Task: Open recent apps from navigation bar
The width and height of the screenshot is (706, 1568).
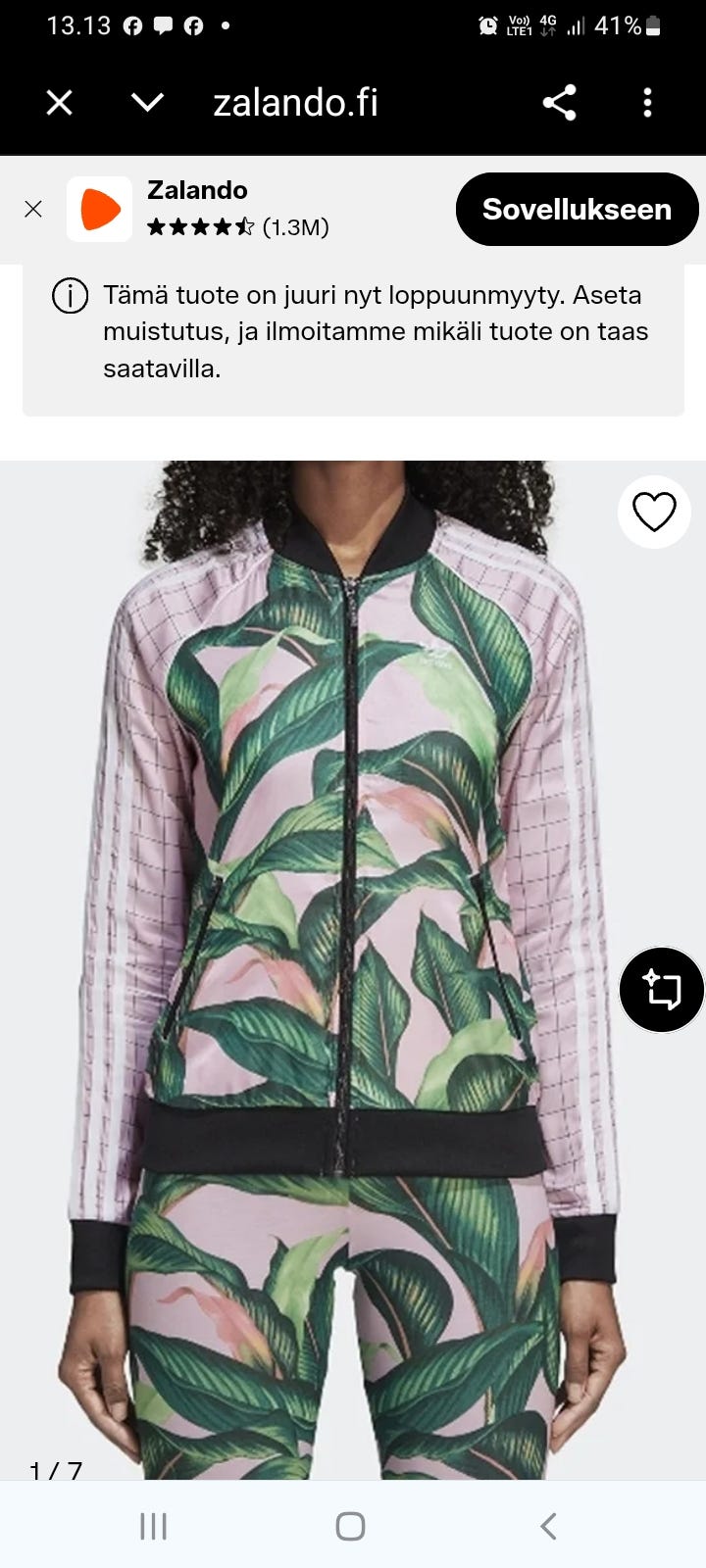Action: coord(153,1526)
